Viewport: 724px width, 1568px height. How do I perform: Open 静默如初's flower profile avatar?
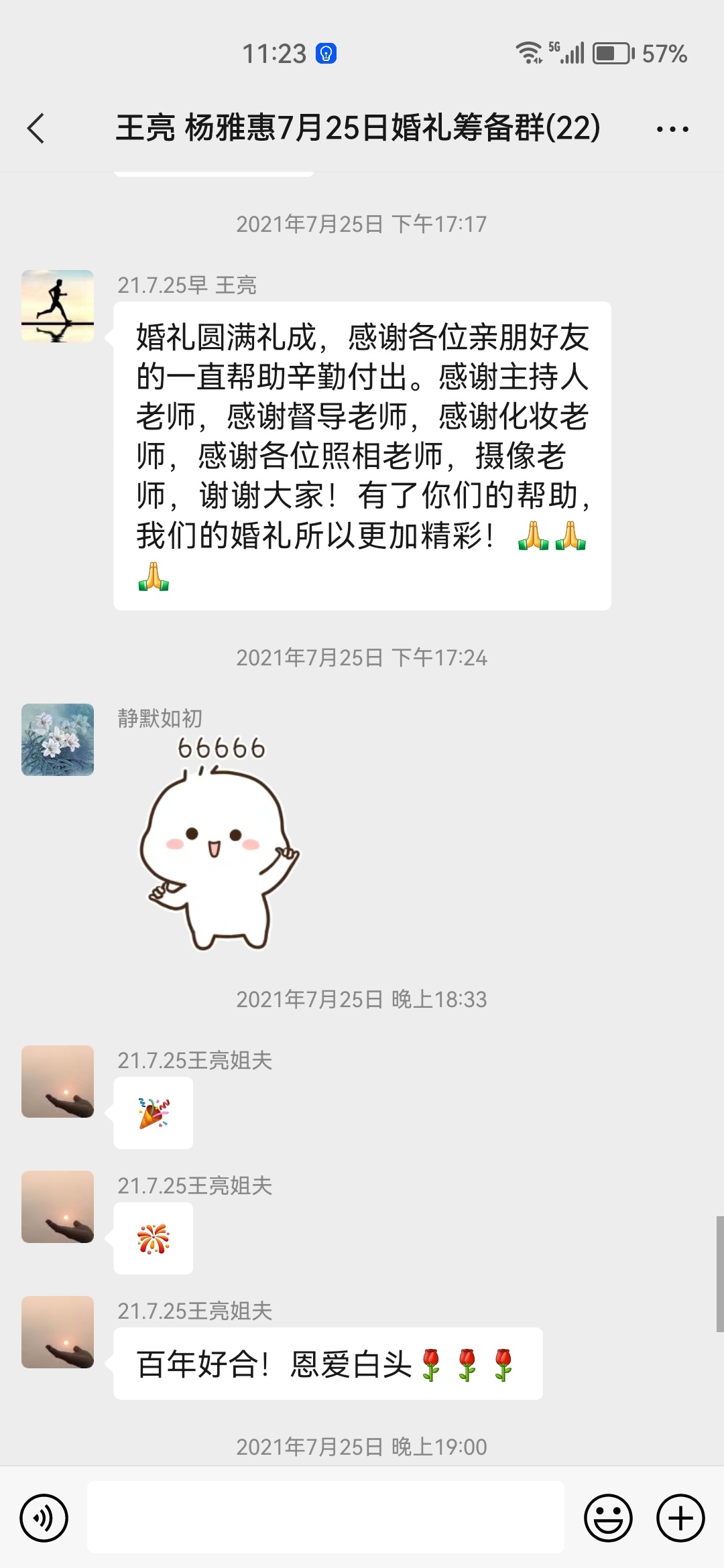click(58, 740)
